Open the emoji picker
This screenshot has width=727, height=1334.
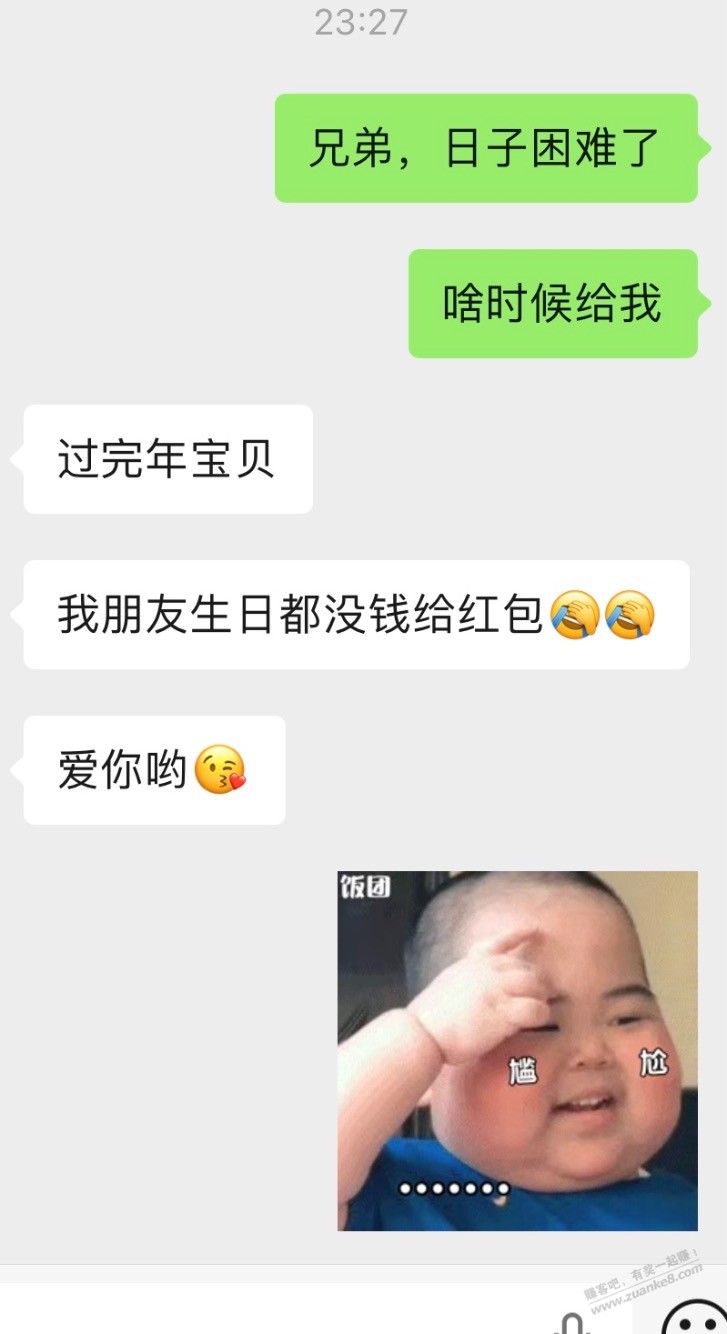point(695,1319)
